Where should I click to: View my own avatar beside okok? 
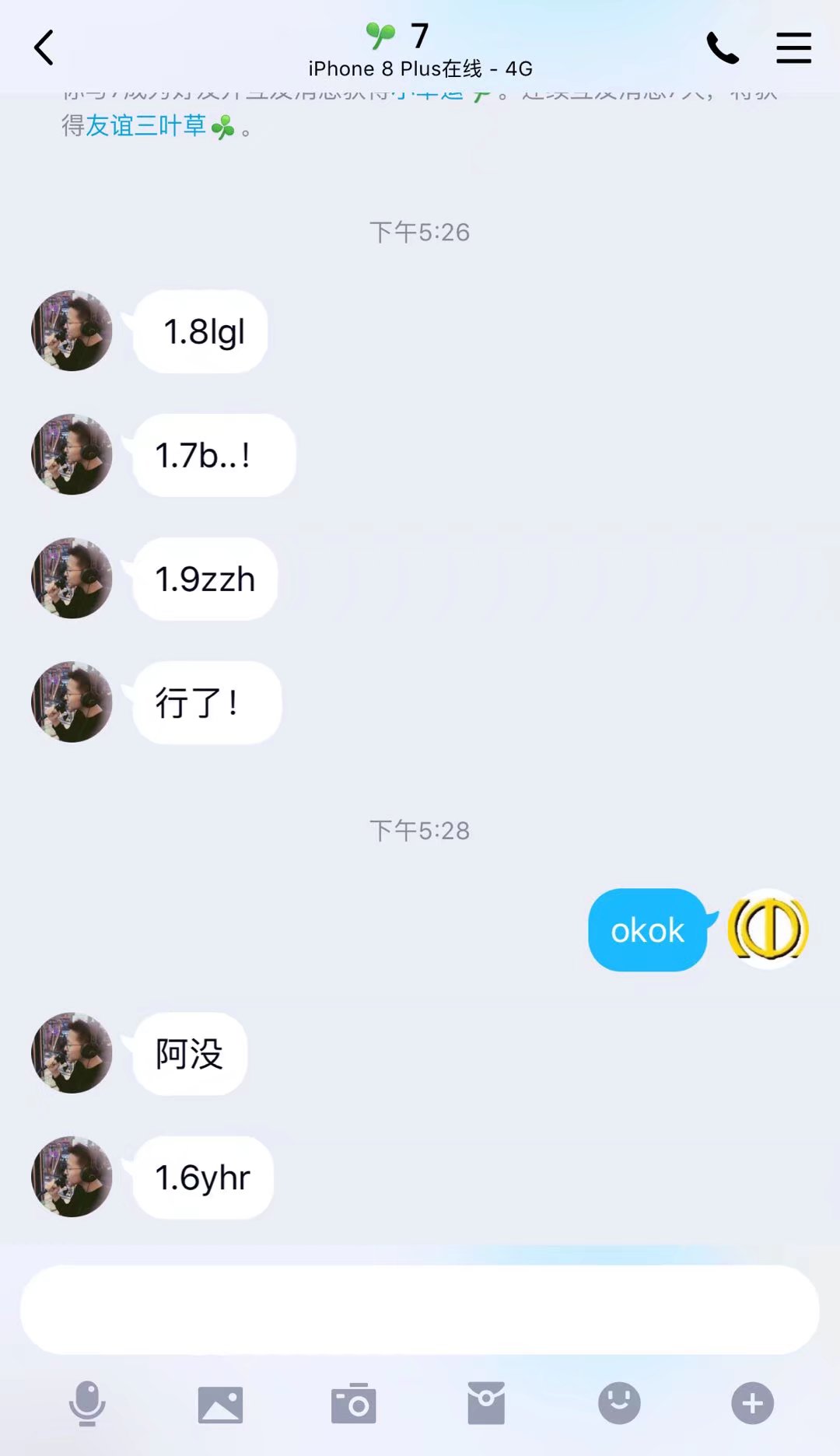(768, 929)
